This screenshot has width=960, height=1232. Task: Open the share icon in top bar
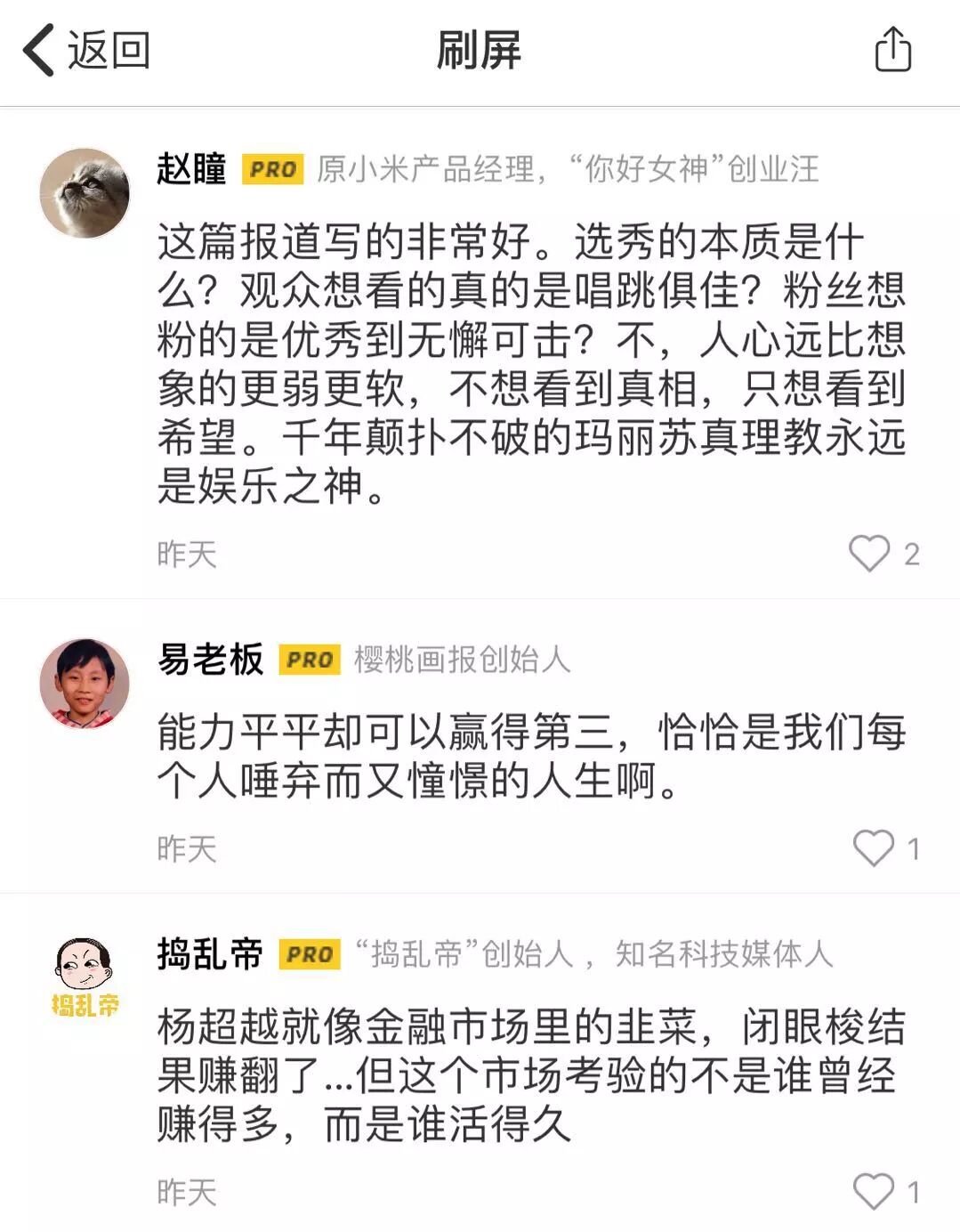[x=892, y=49]
